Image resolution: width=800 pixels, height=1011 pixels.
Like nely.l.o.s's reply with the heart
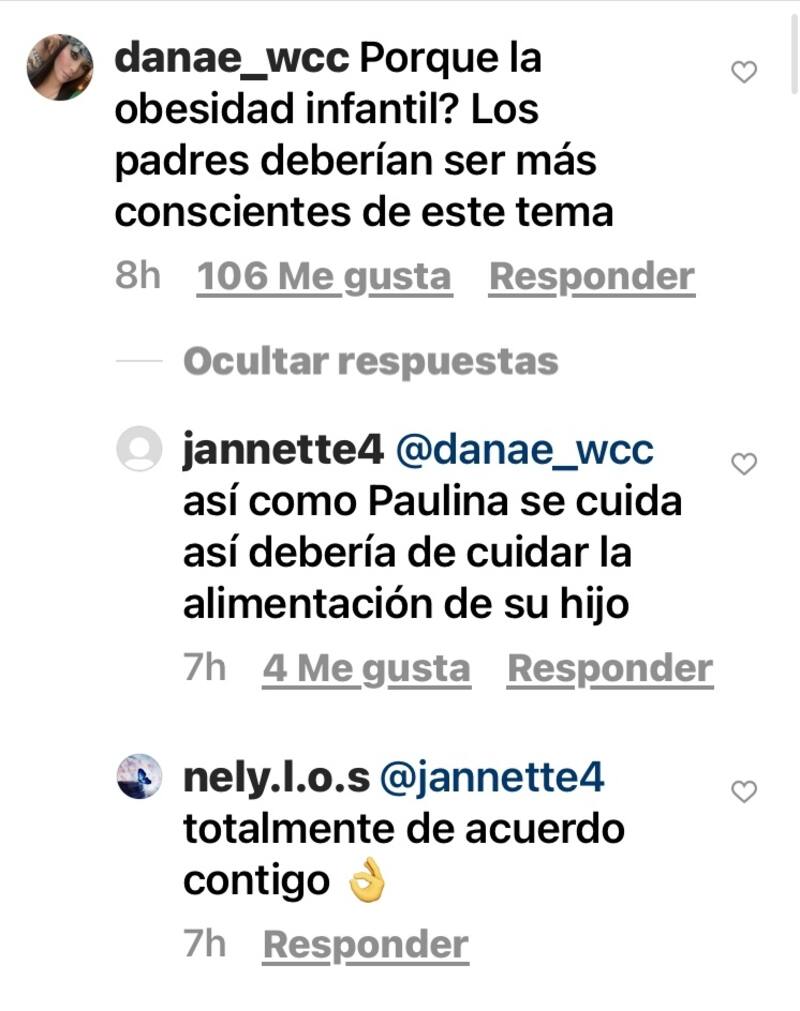744,792
